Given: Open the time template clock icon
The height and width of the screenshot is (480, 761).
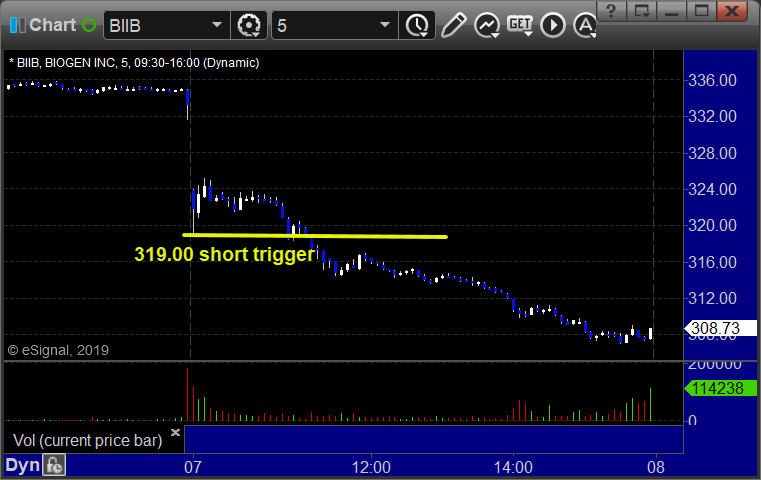Looking at the screenshot, I should 415,24.
